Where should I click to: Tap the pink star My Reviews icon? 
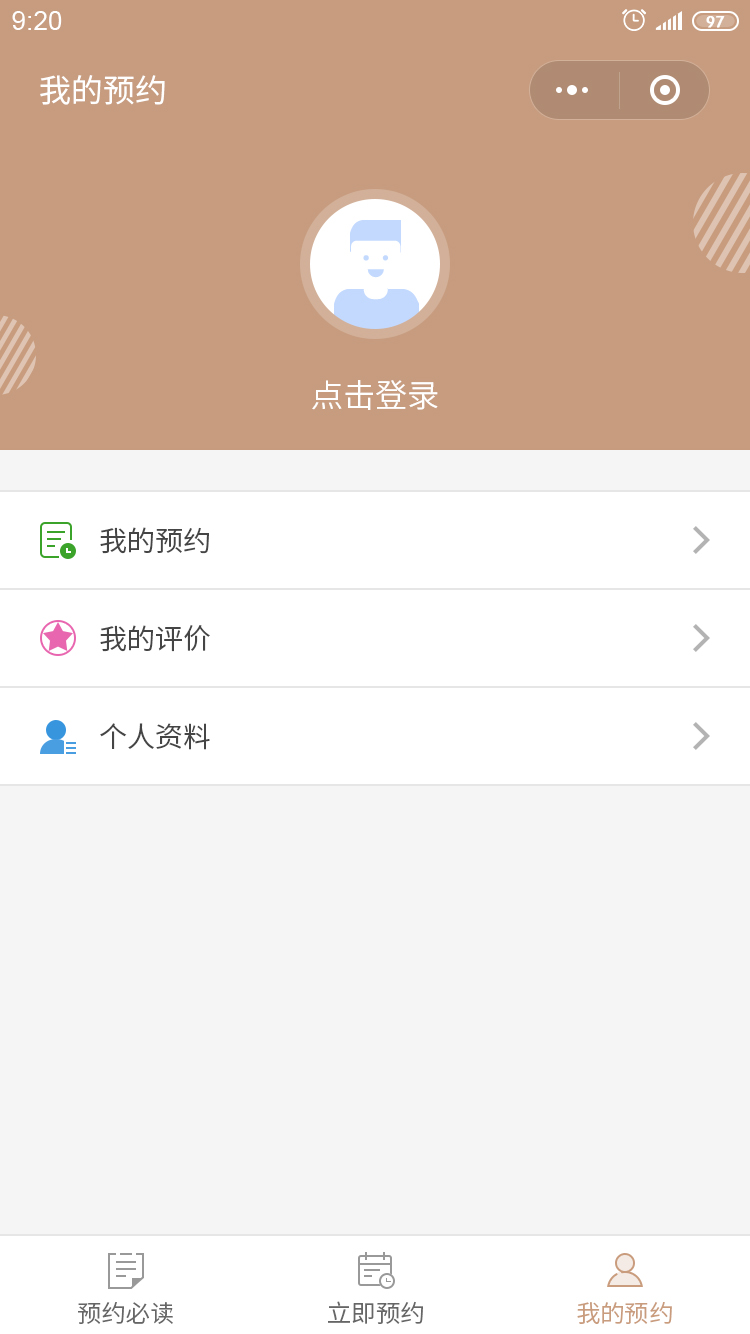pyautogui.click(x=57, y=637)
